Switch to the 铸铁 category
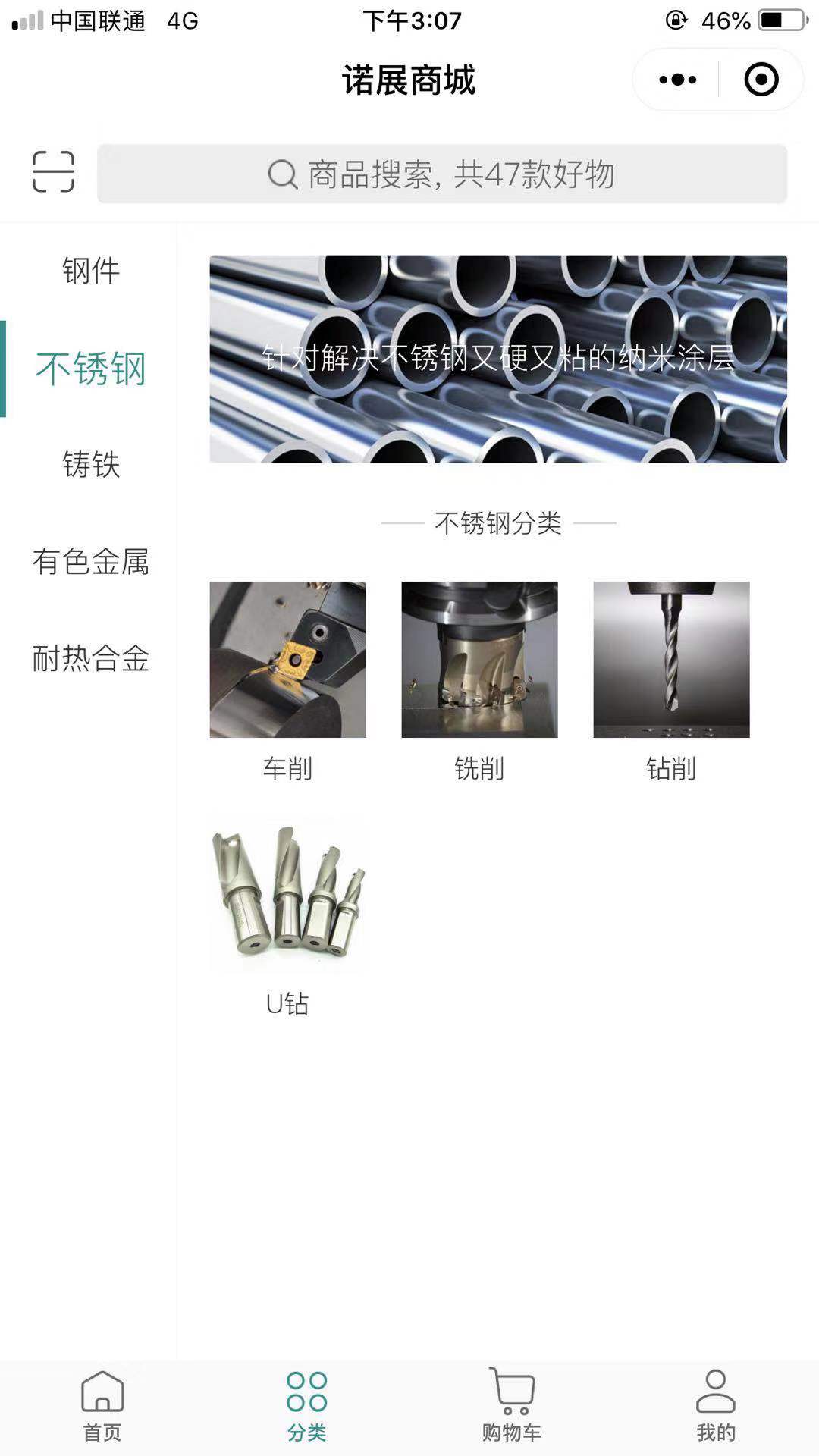 pyautogui.click(x=90, y=464)
